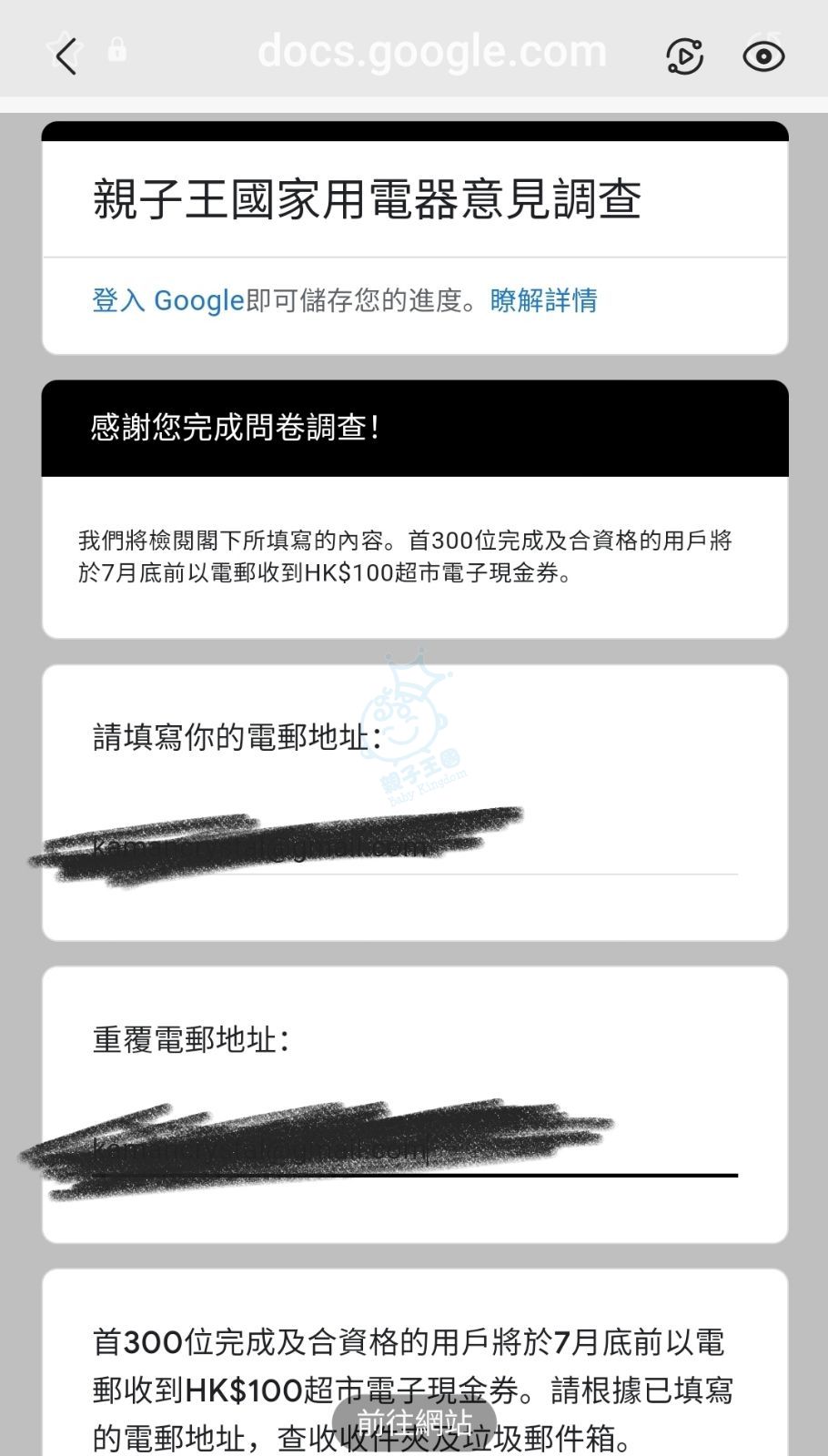Go back using the top arrow

pos(66,55)
